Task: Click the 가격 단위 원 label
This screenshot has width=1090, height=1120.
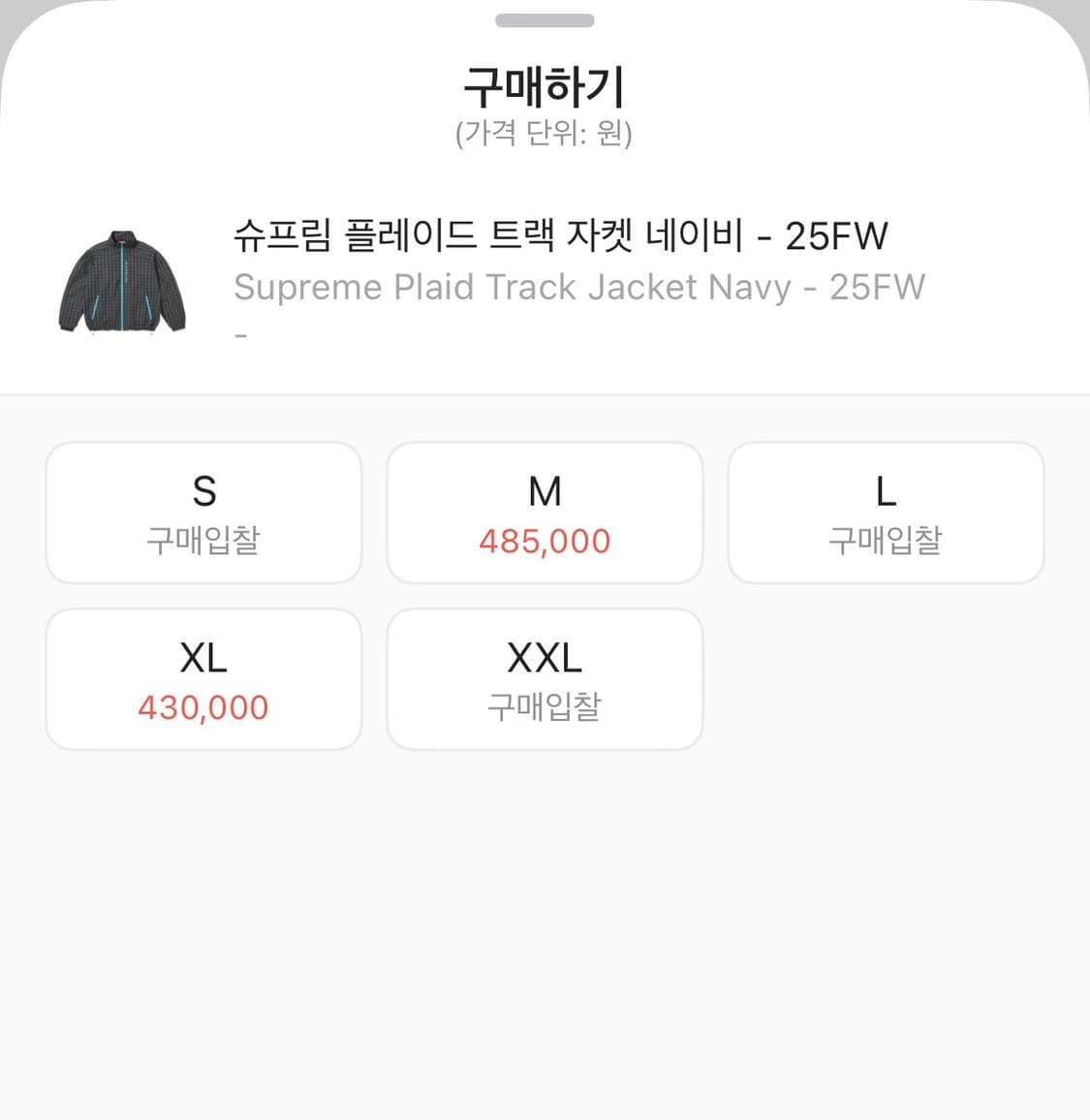Action: 545,136
